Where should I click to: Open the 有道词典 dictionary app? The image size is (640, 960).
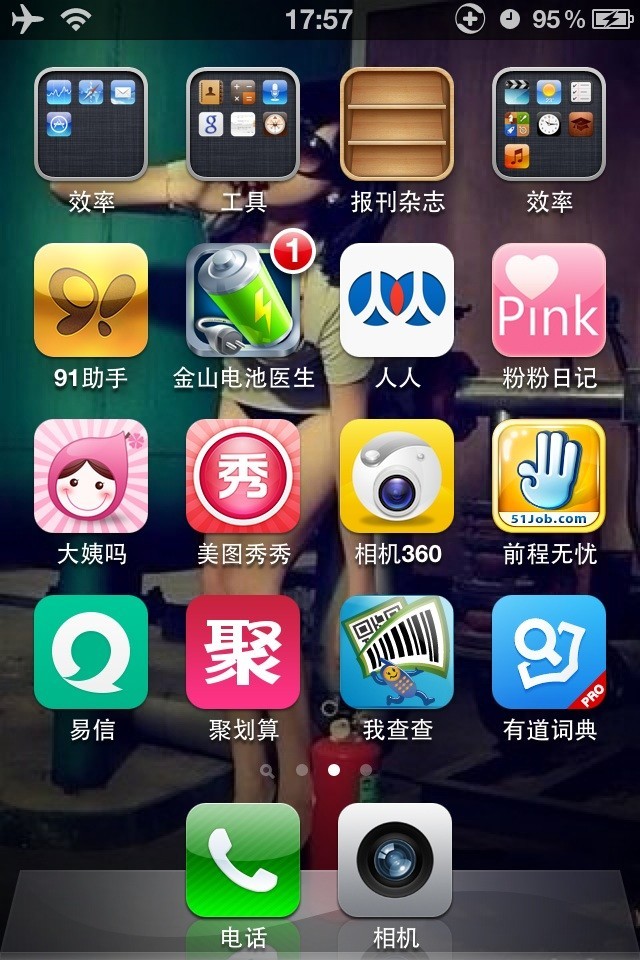[549, 652]
